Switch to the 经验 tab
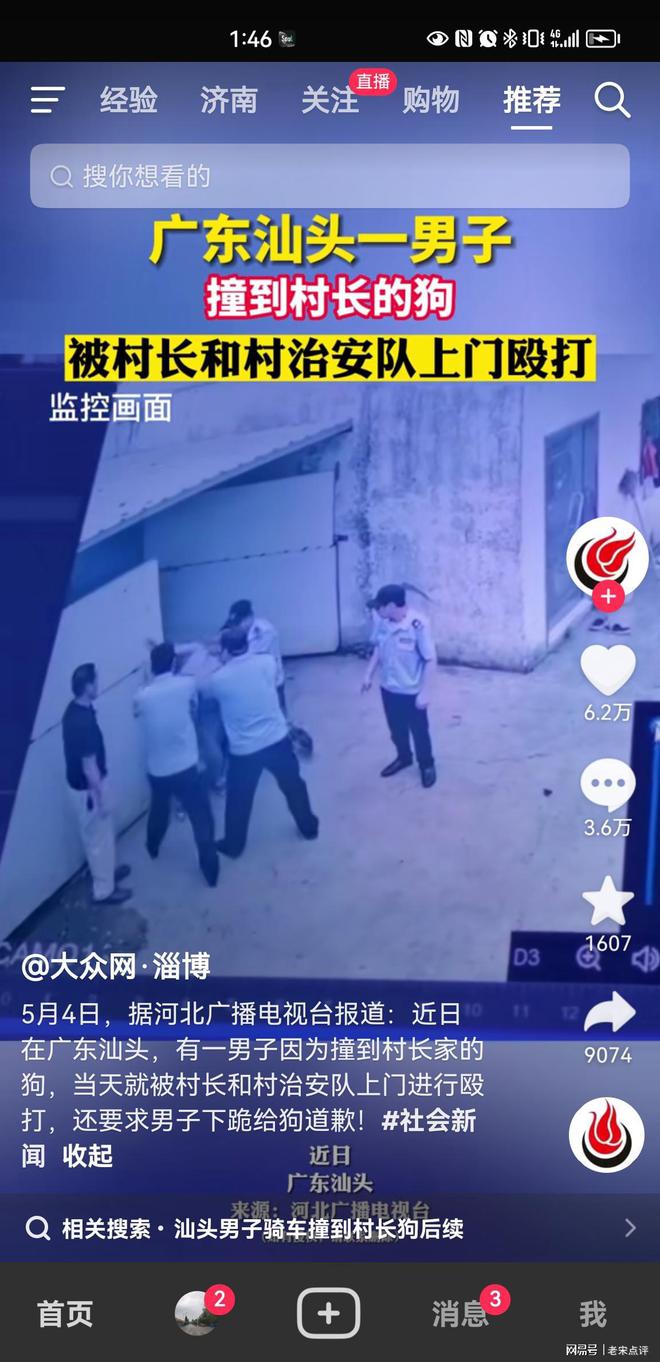This screenshot has width=660, height=1362. [x=128, y=100]
